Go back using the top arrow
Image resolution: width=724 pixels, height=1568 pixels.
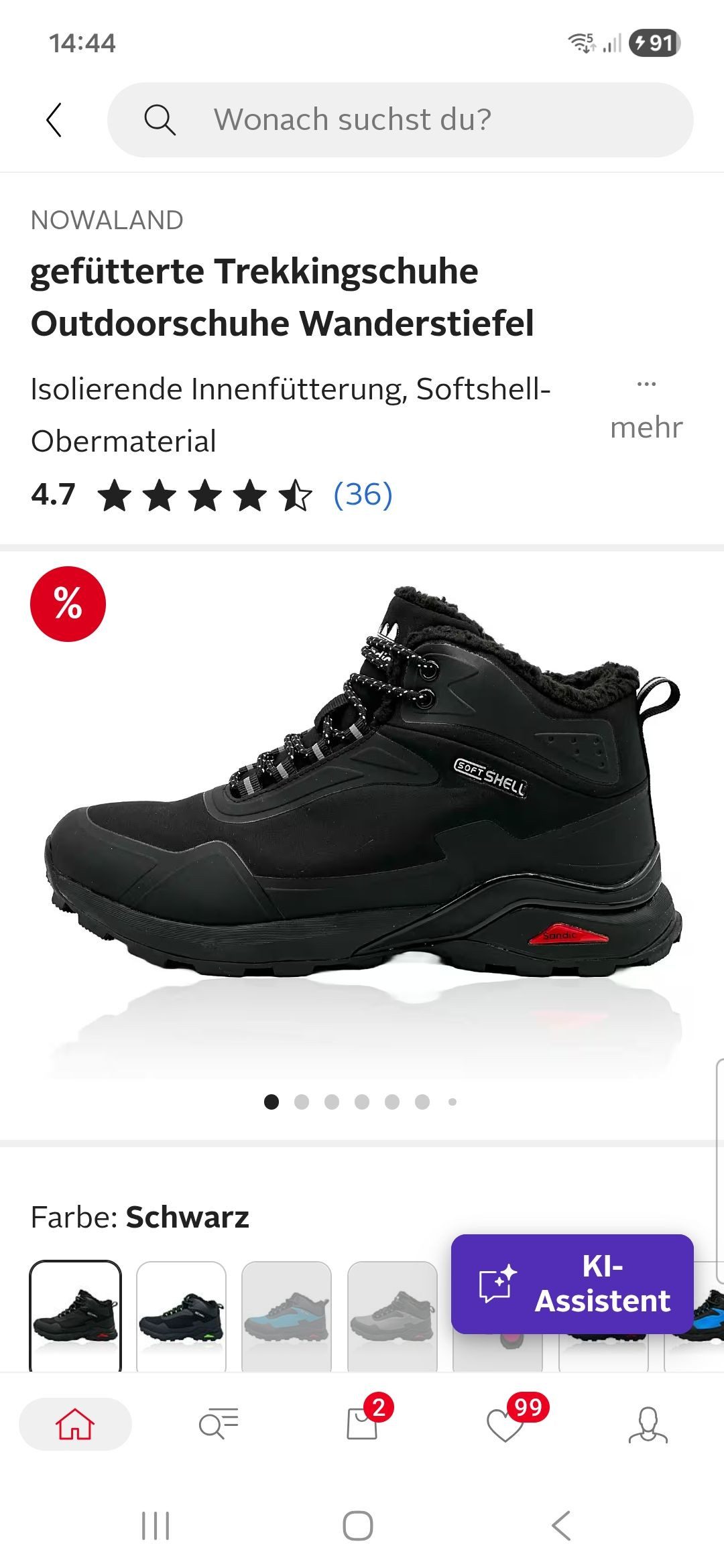pos(54,120)
